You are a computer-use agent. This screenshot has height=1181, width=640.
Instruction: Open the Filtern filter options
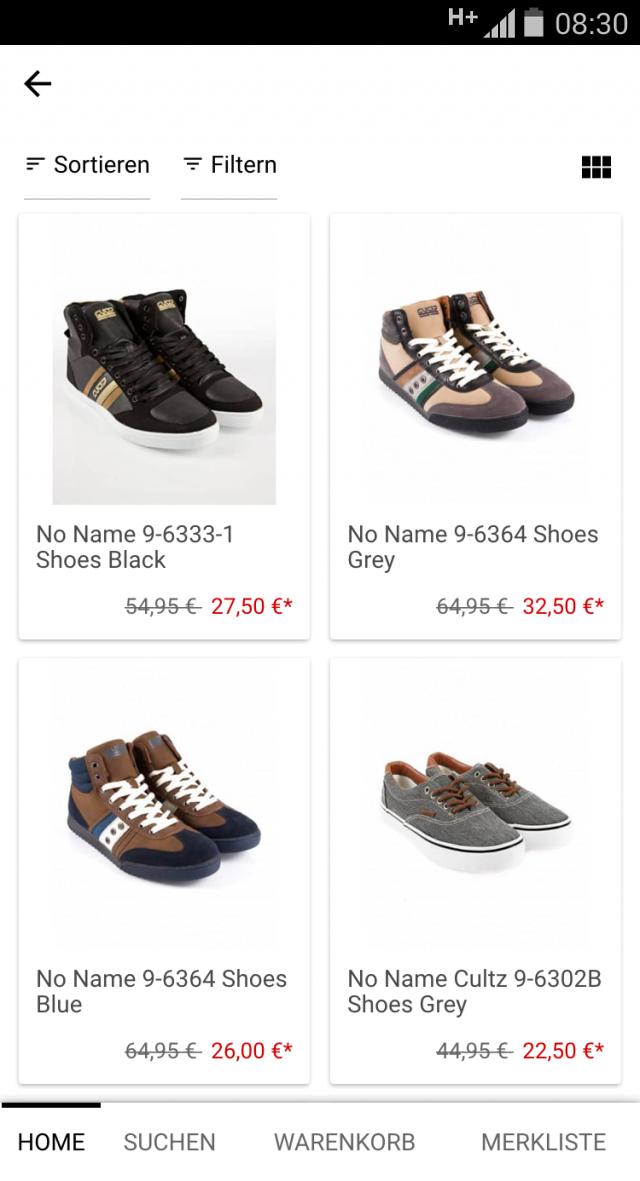(x=229, y=165)
